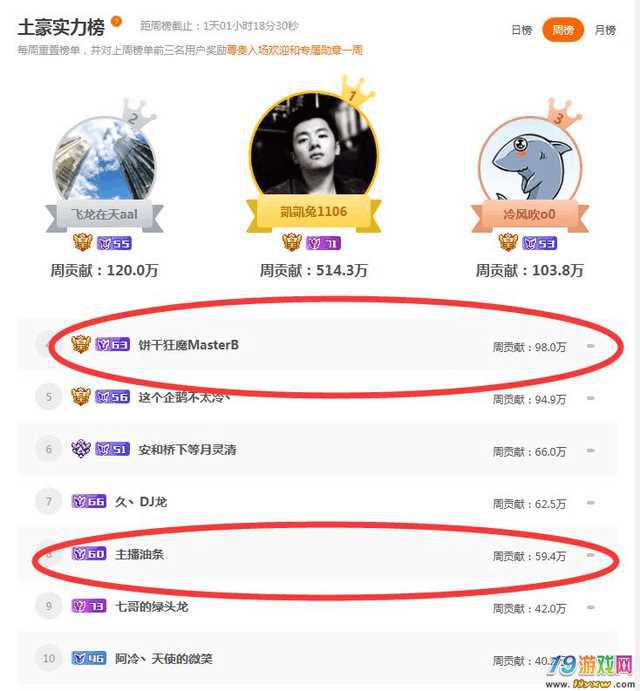Switch to the 月榜 monthly ranking tab
The height and width of the screenshot is (691, 640).
tap(605, 31)
